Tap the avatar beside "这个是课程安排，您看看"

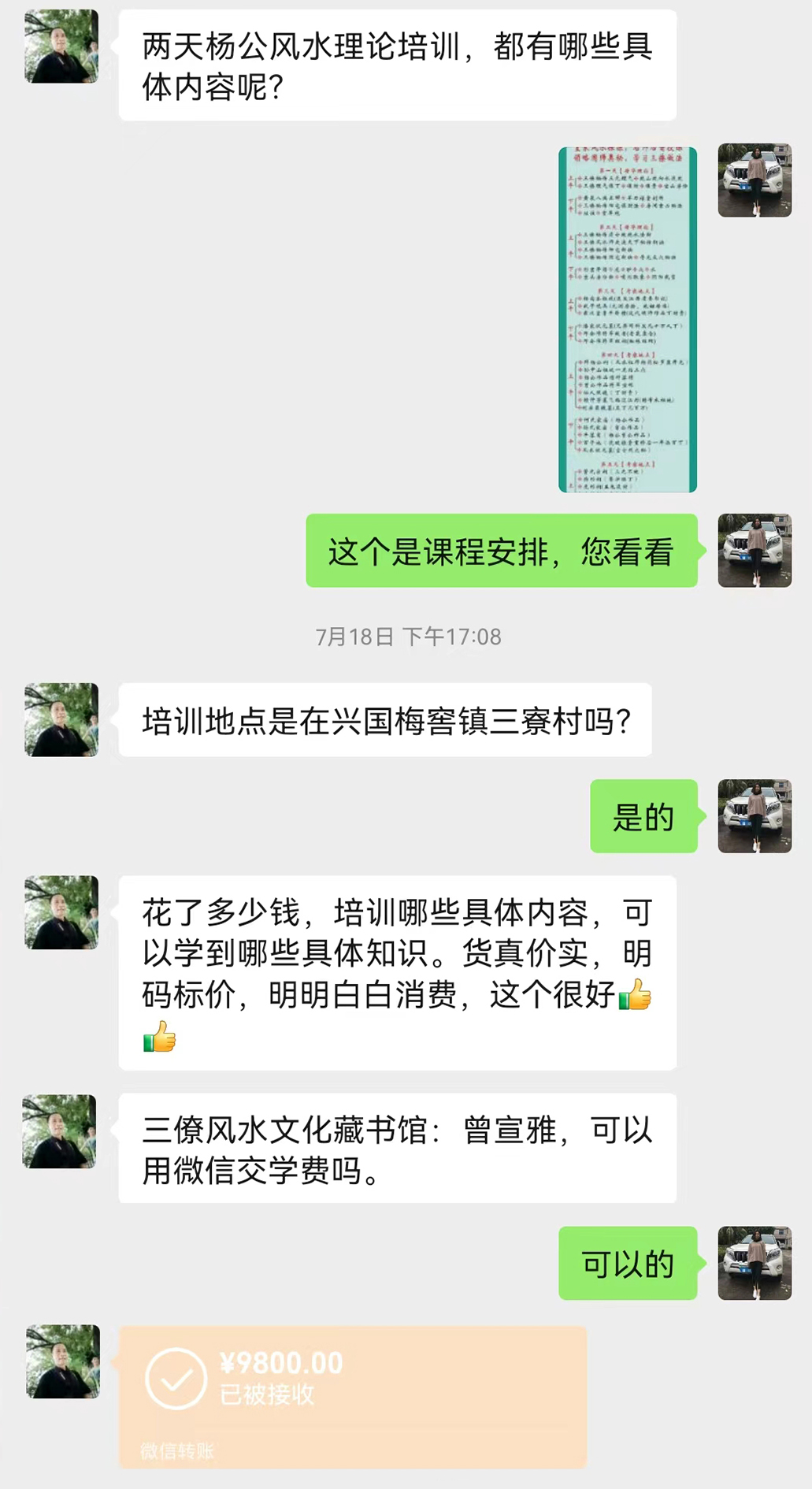(755, 551)
